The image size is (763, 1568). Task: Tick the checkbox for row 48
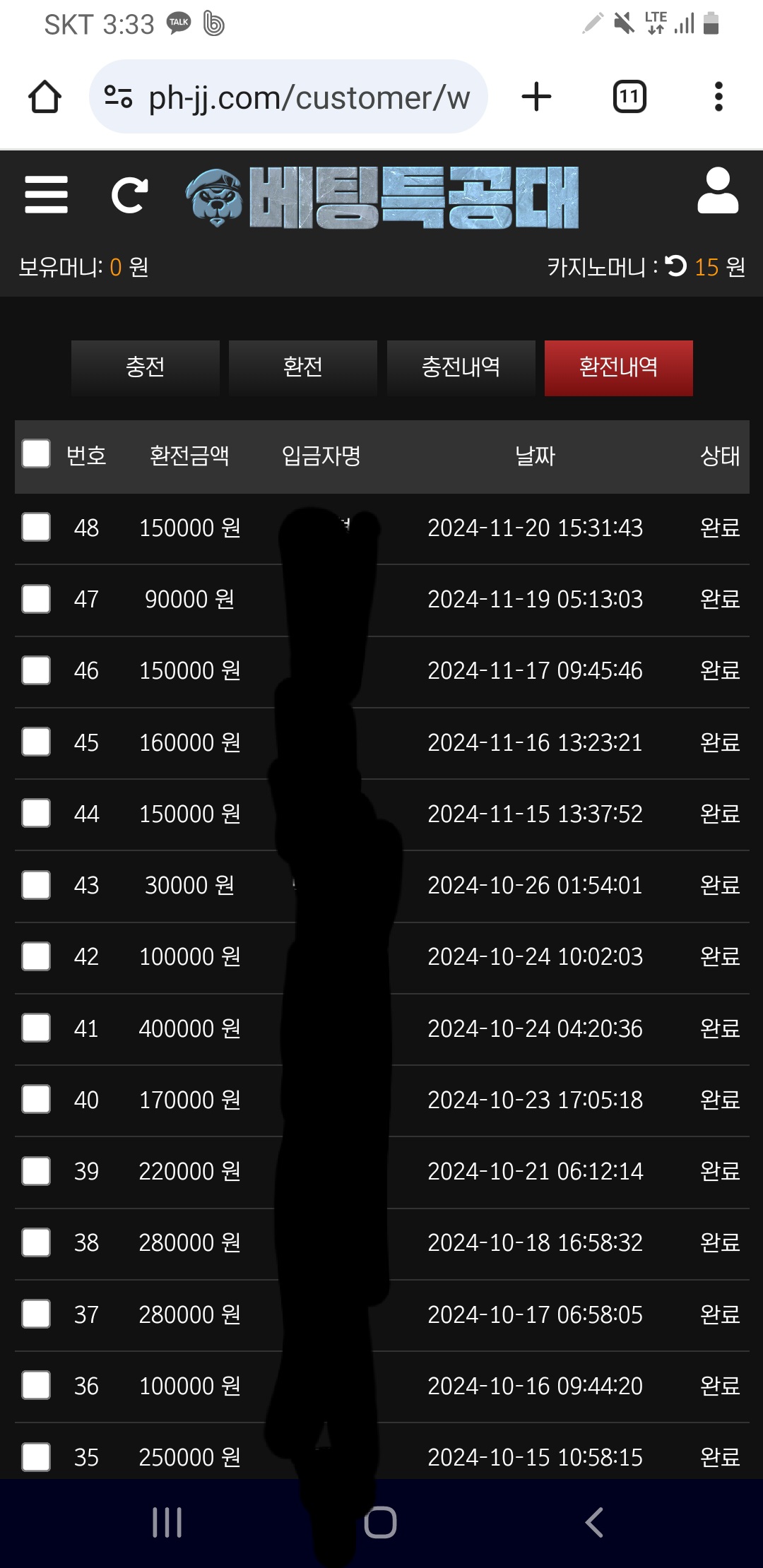pos(36,527)
